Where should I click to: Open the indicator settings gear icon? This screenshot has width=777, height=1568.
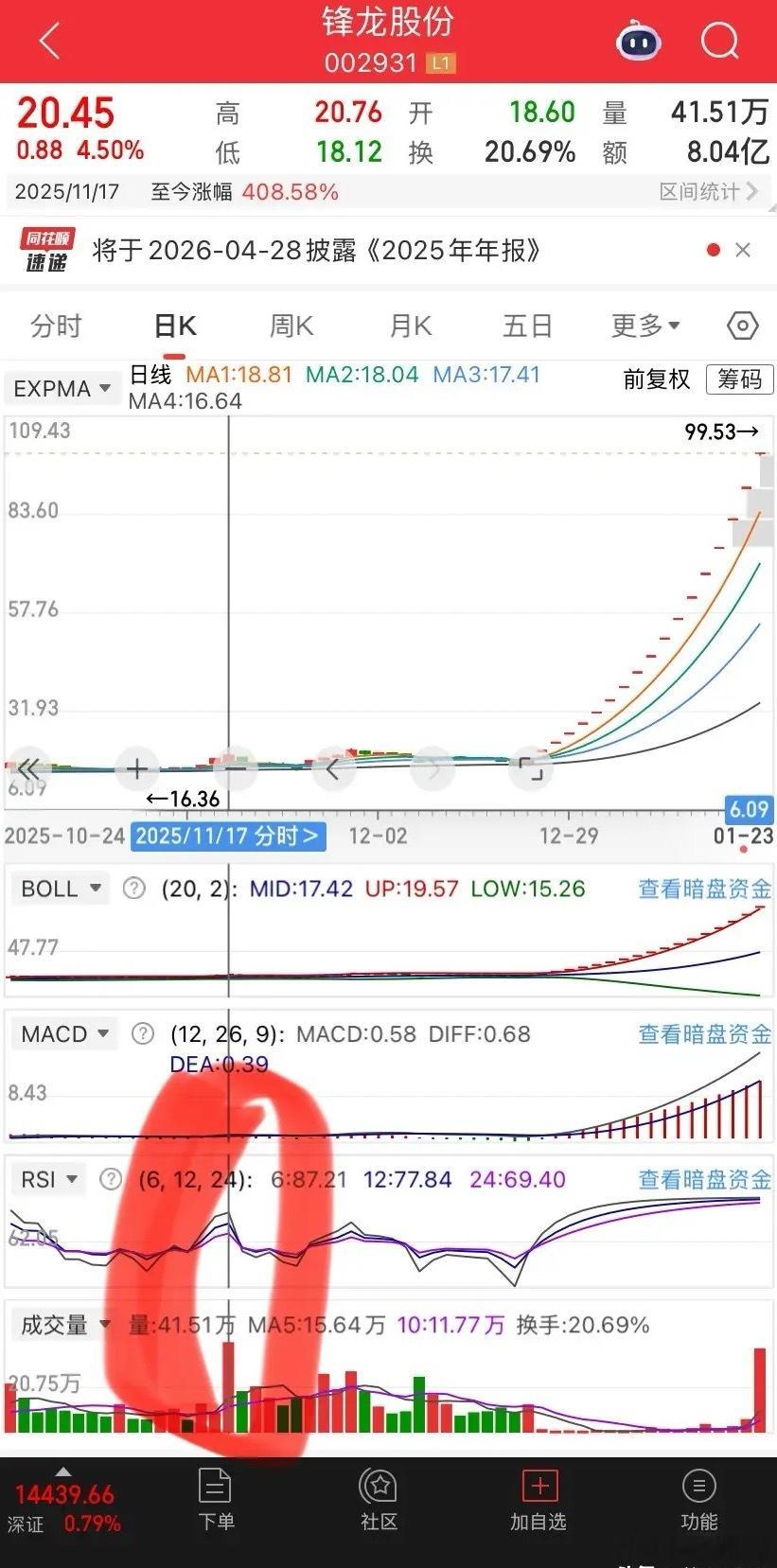[x=742, y=326]
